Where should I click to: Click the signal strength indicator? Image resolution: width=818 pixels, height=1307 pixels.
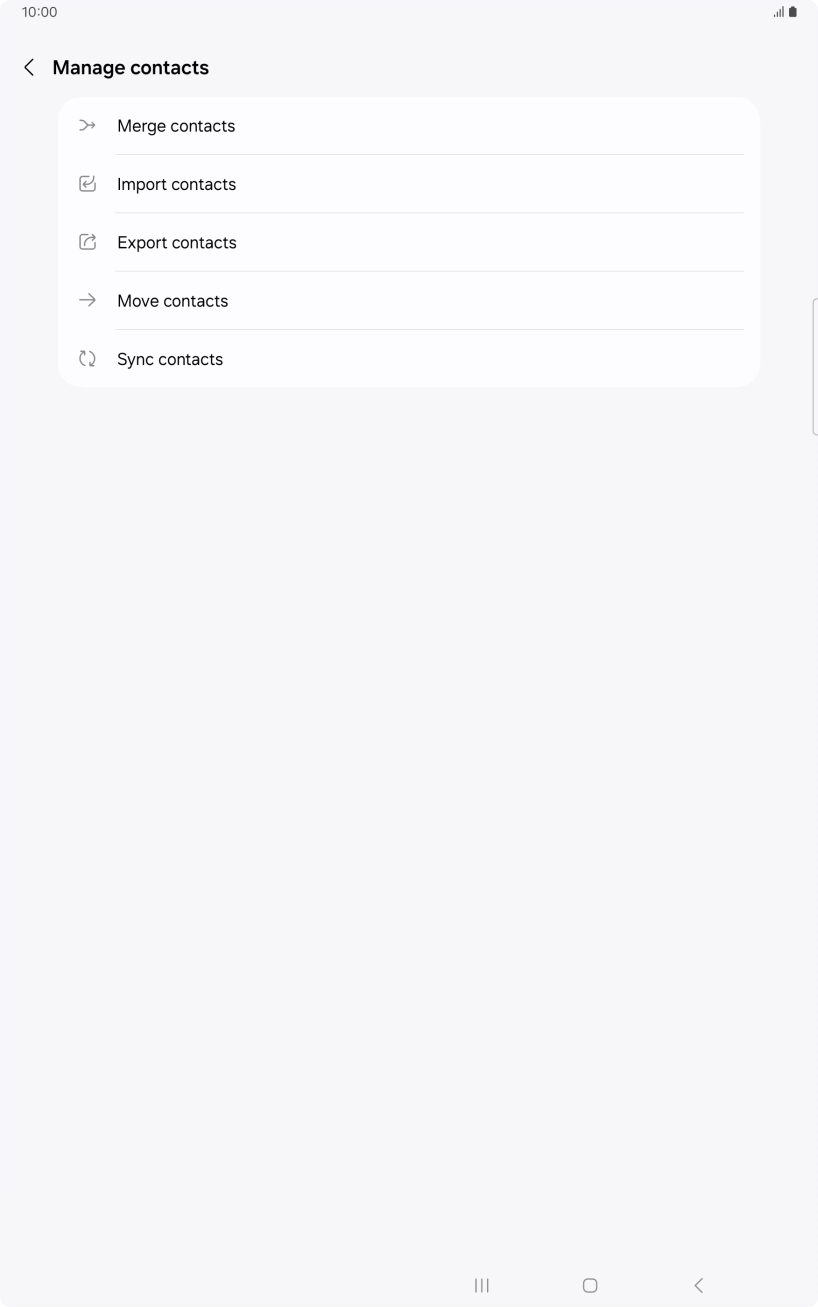779,12
